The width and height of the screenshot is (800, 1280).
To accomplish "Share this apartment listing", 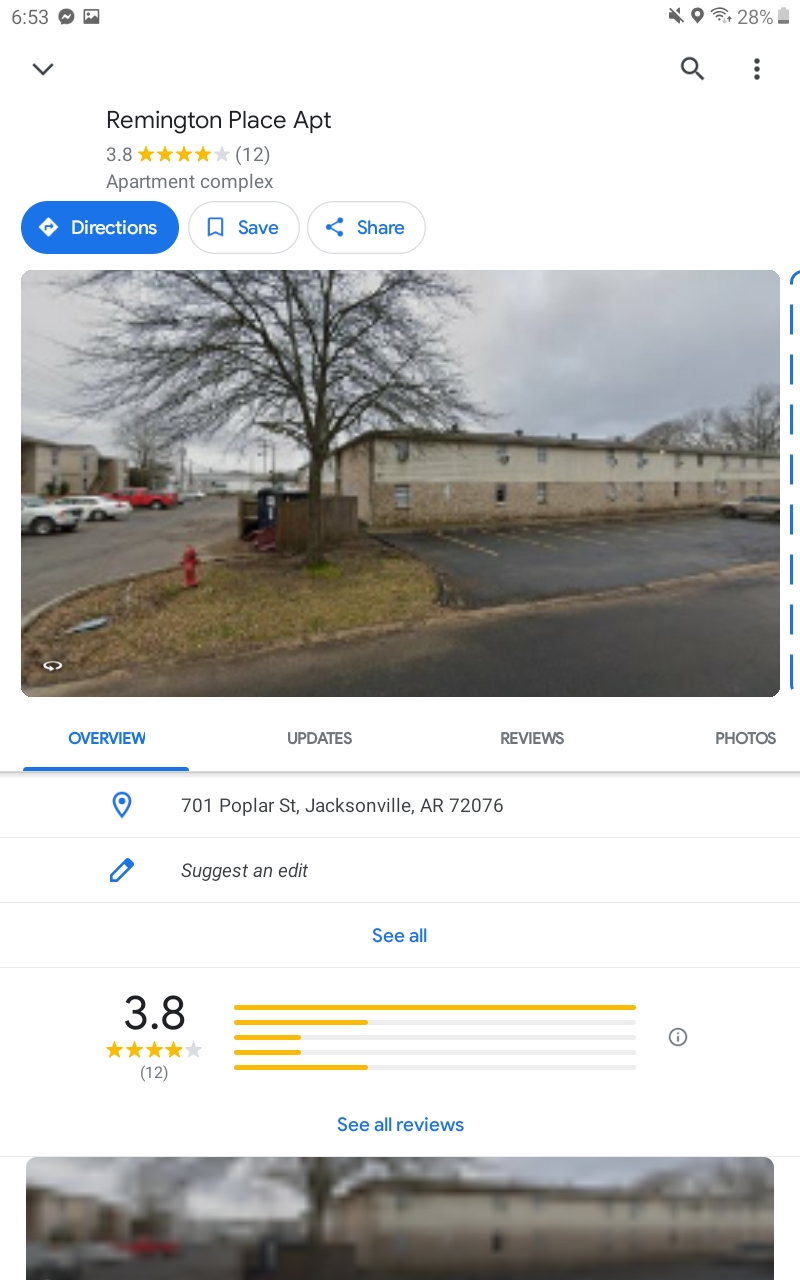I will click(x=366, y=227).
